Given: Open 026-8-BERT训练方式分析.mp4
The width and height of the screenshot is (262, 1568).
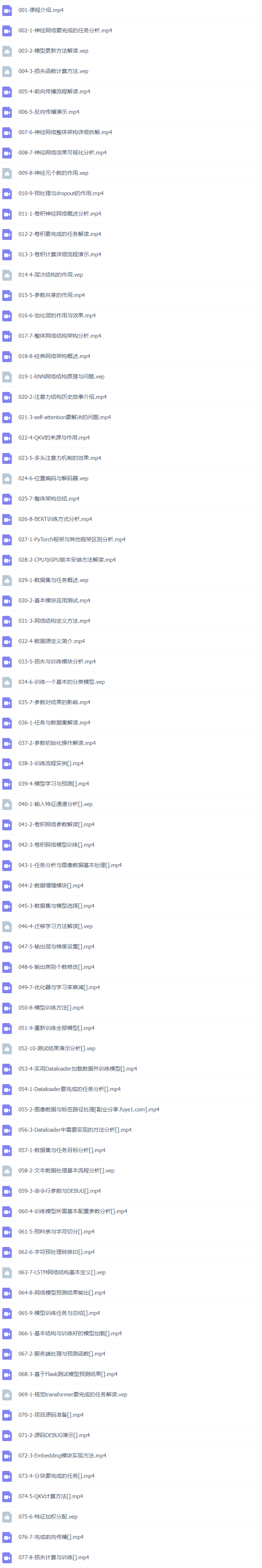Looking at the screenshot, I should pos(55,519).
